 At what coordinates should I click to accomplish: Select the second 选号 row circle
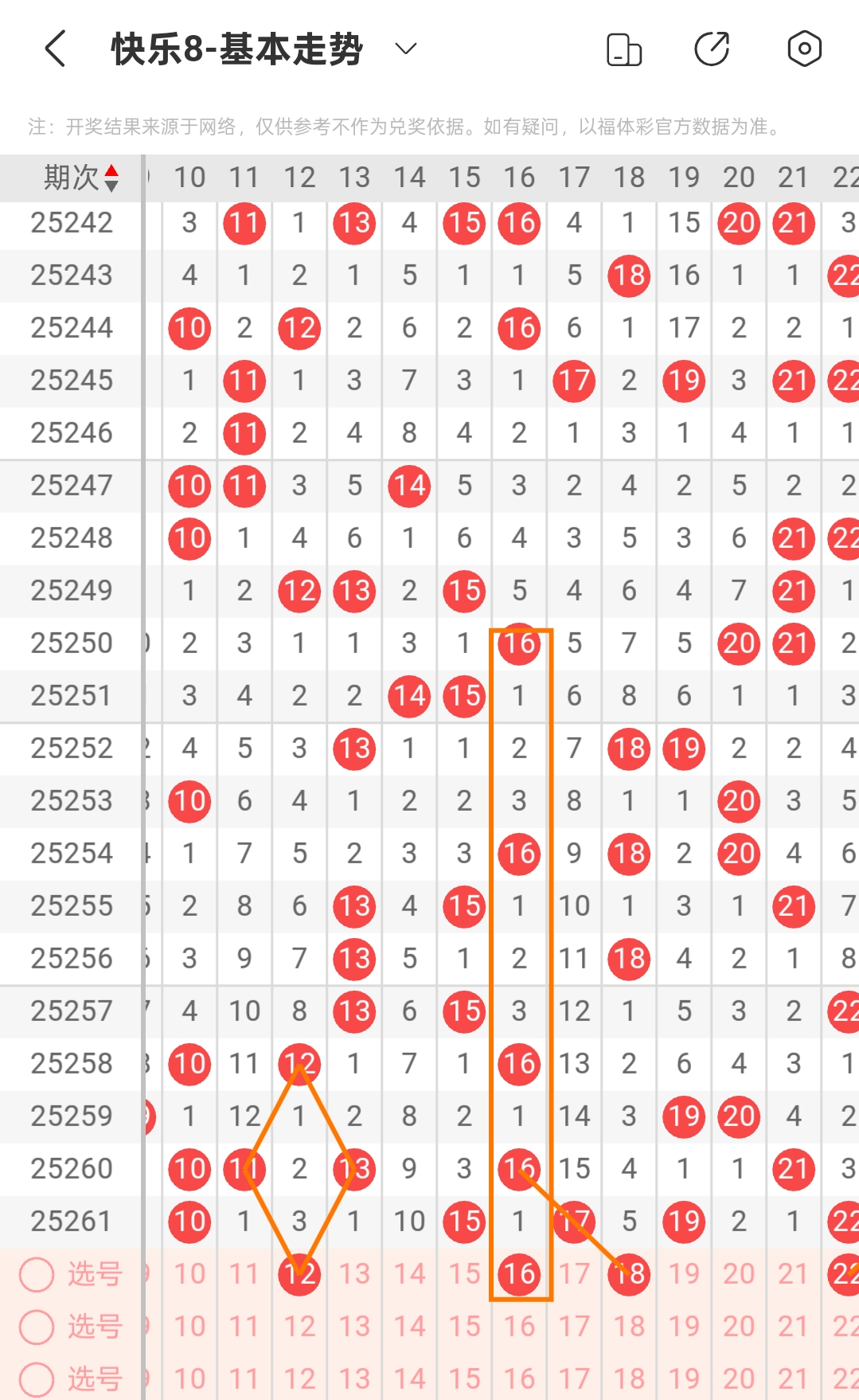pos(37,1327)
